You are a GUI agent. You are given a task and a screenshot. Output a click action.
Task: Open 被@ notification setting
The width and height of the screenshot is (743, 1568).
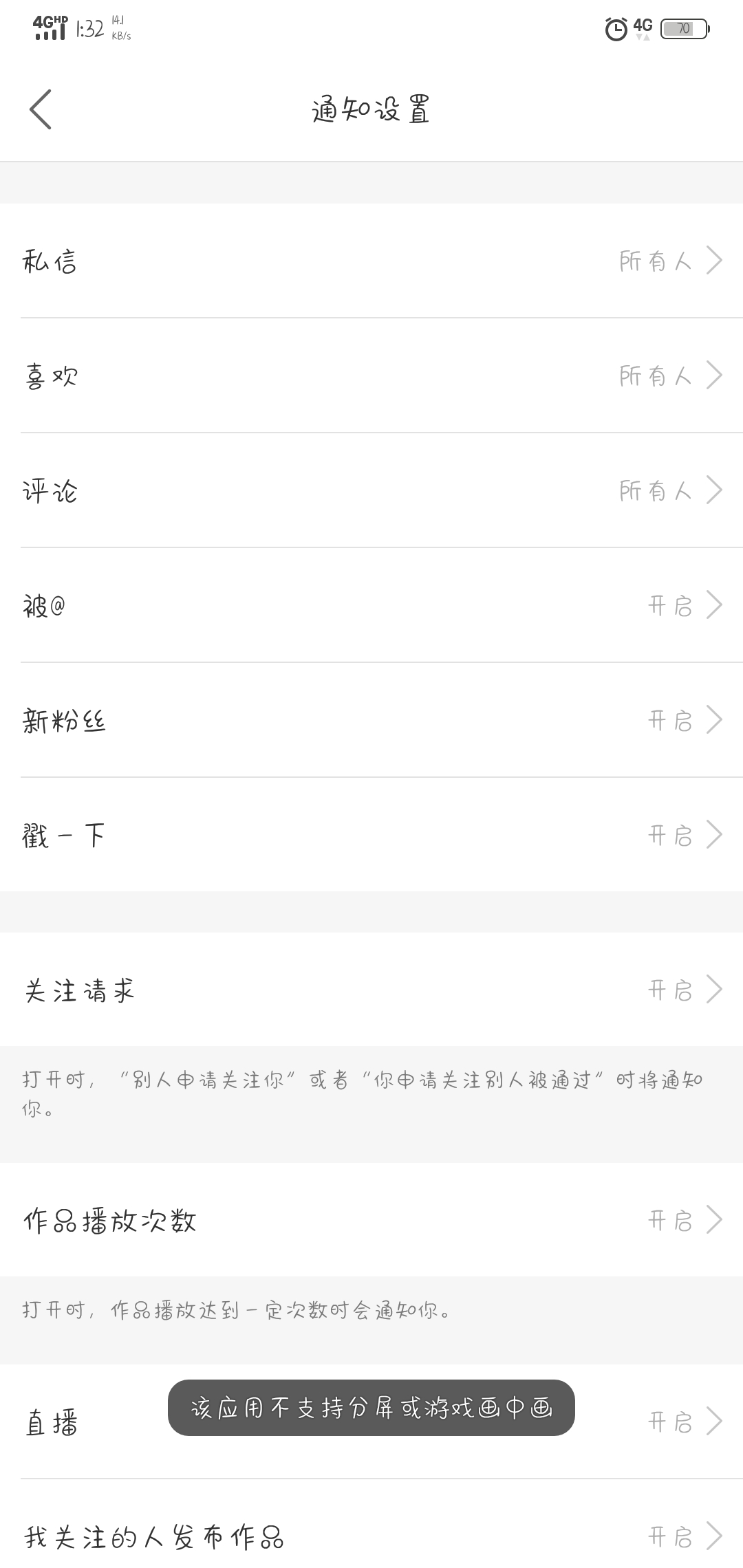coord(371,606)
